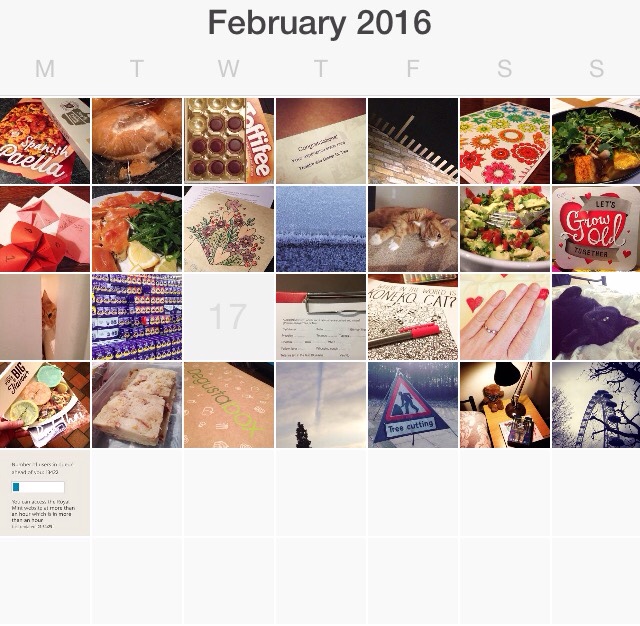This screenshot has height=626, width=640.
Task: Open the clipboard form photo
Action: (x=321, y=317)
